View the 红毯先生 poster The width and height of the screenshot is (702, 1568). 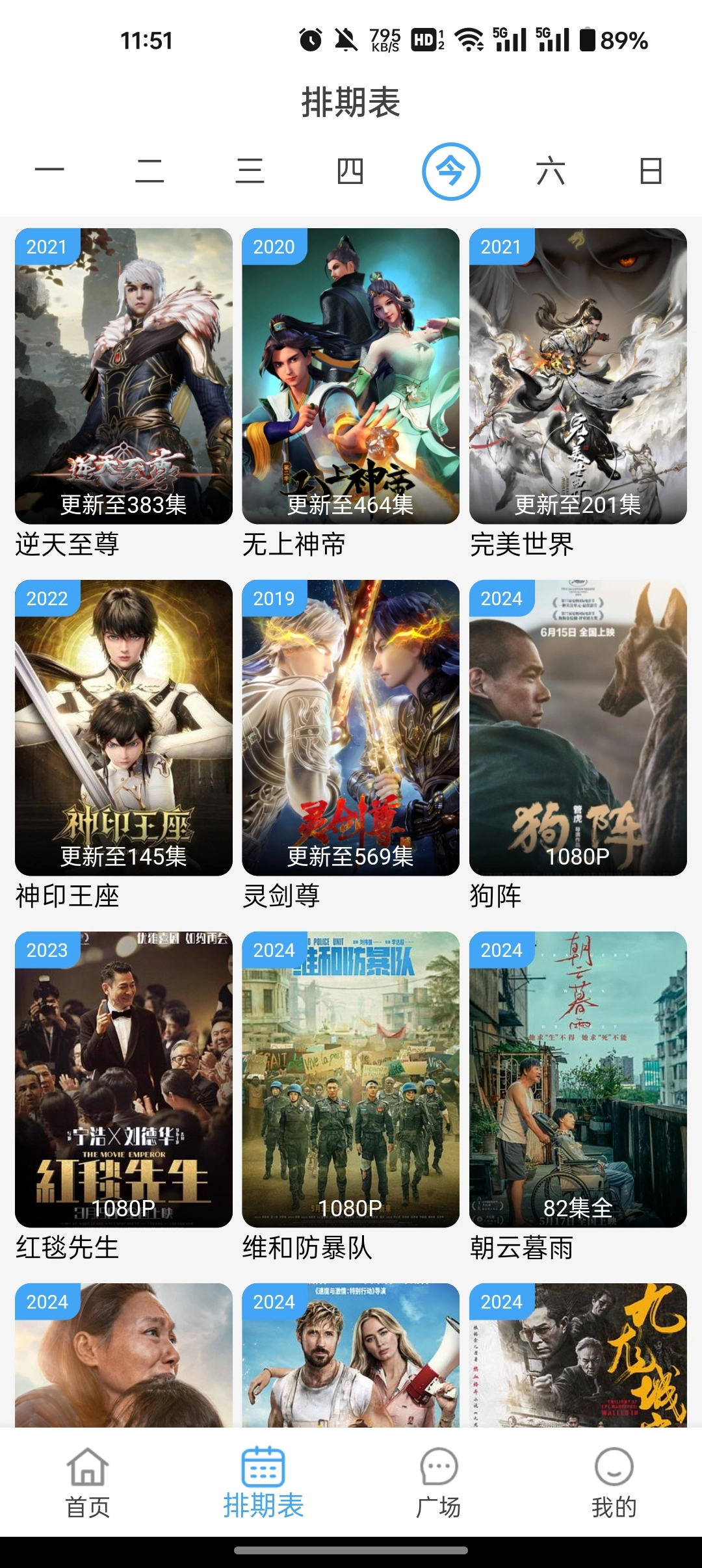[123, 1079]
